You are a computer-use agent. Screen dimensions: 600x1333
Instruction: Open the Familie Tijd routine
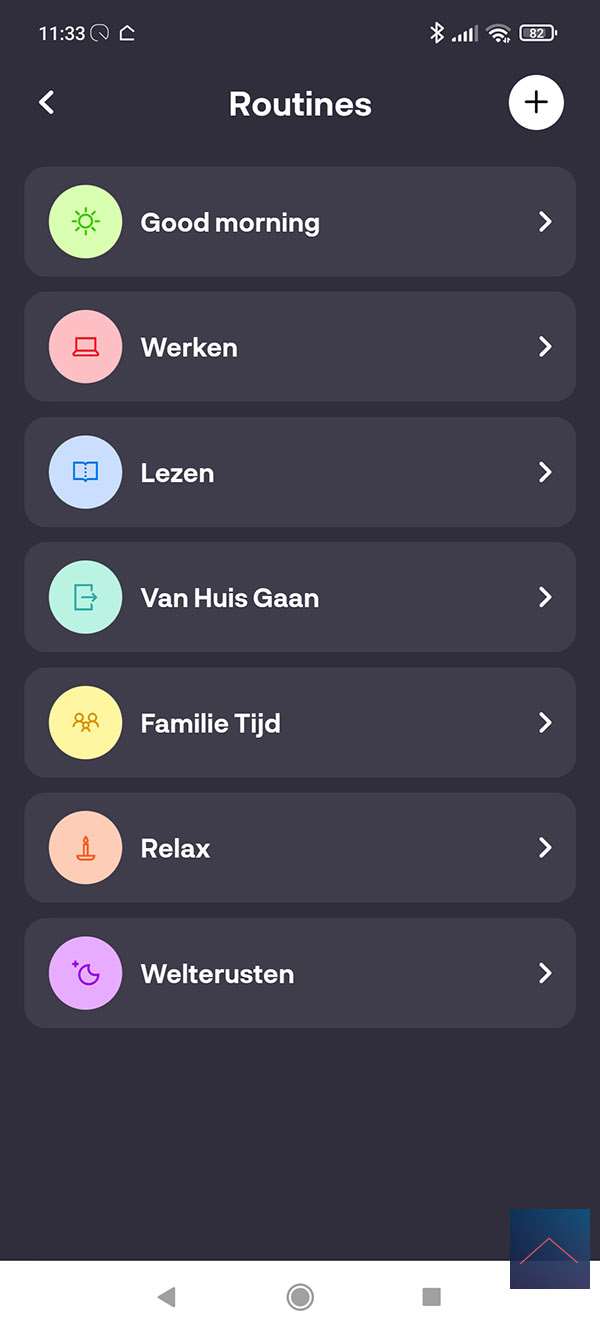300,722
